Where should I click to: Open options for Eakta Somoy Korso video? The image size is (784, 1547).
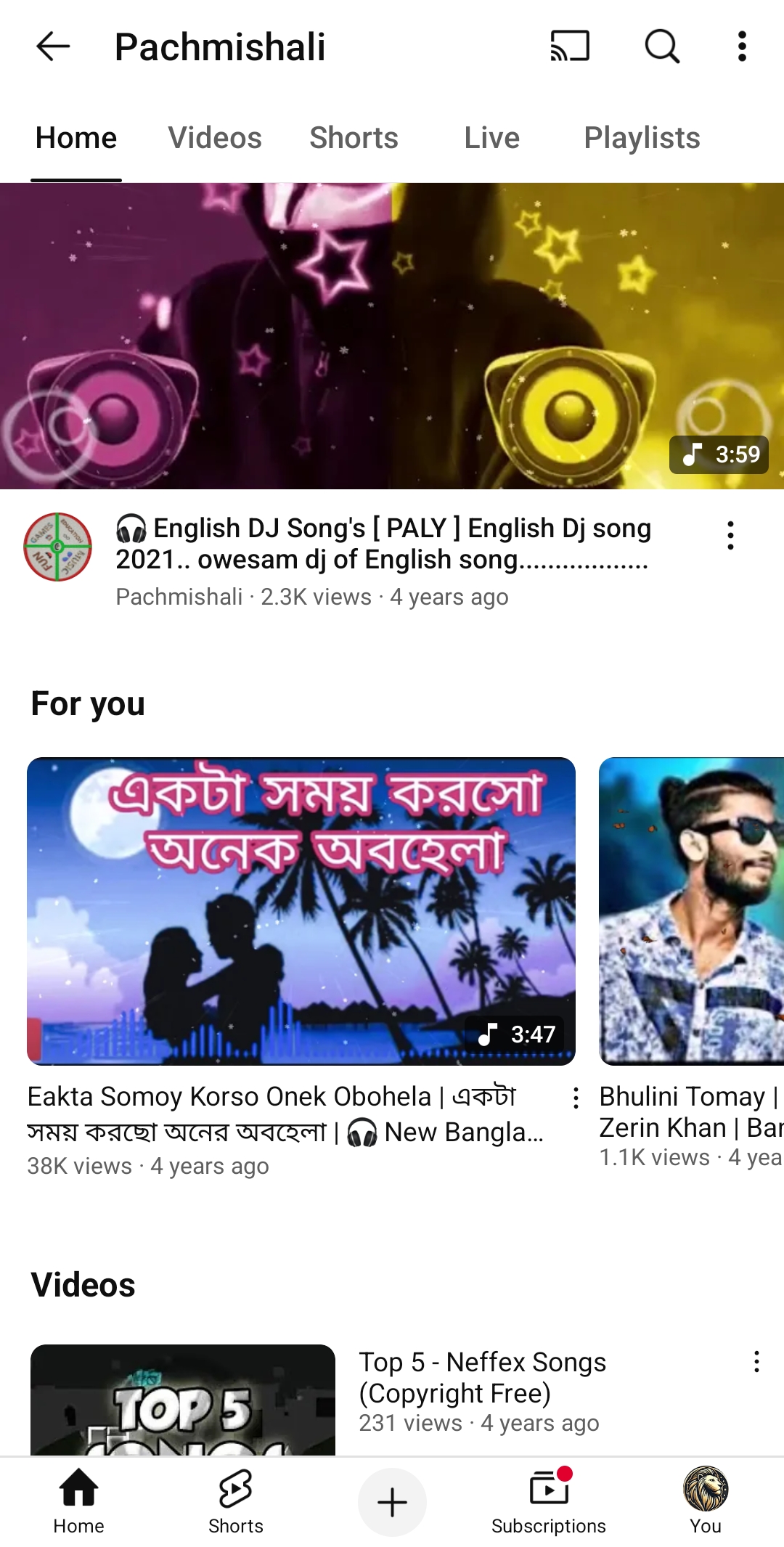[576, 1098]
